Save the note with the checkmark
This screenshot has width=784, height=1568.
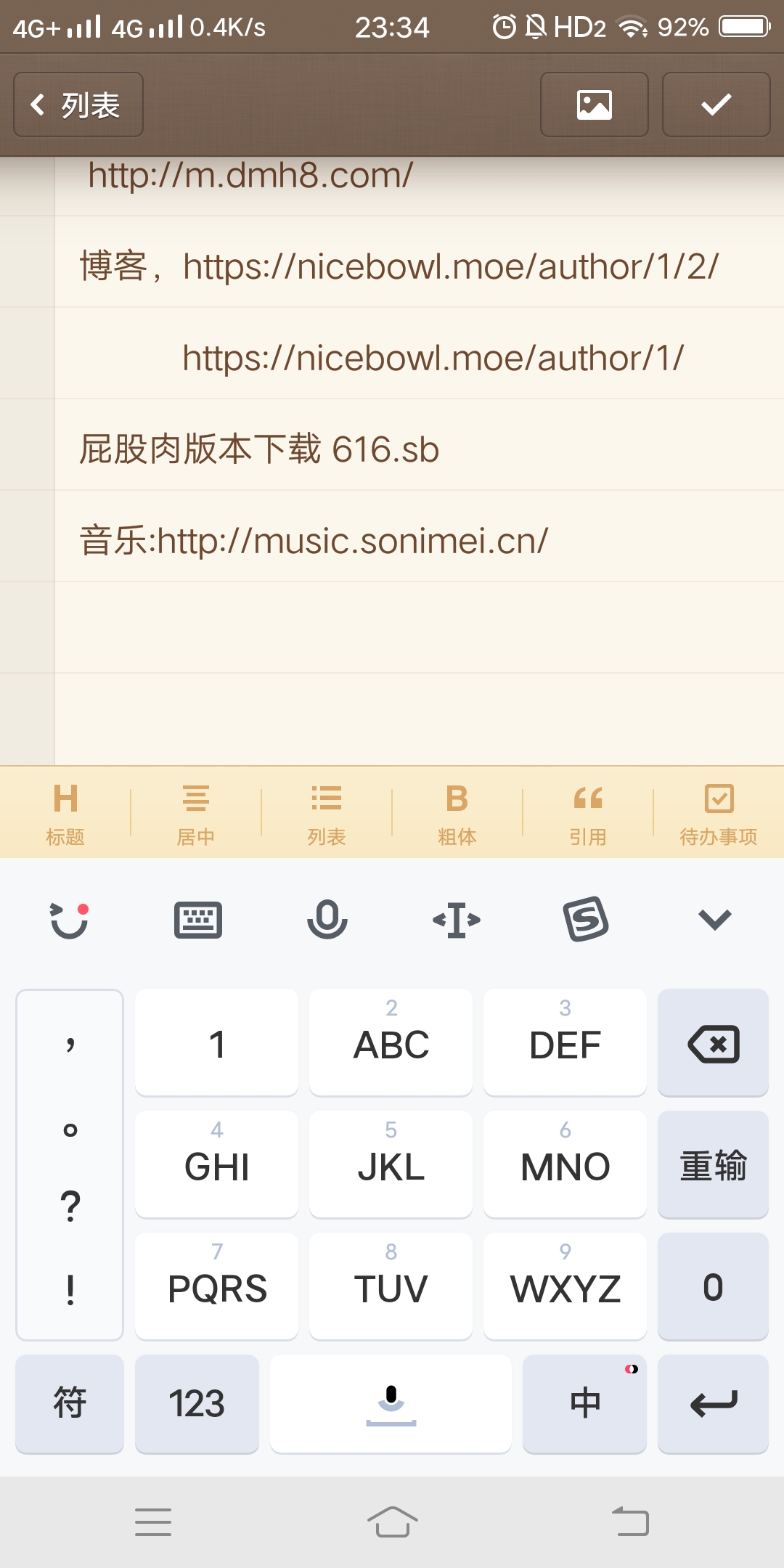[716, 105]
